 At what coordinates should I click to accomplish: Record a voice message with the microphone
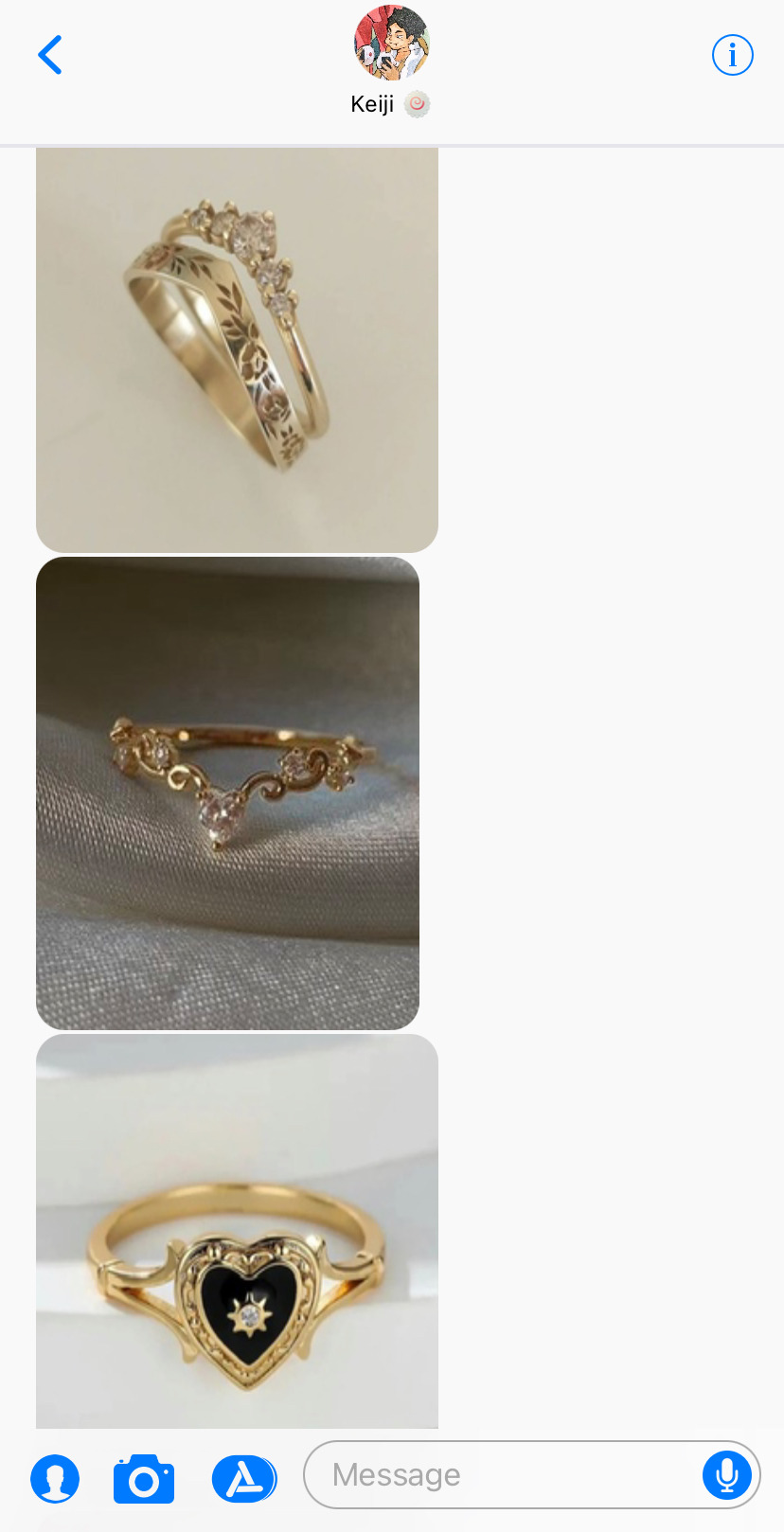click(726, 1474)
